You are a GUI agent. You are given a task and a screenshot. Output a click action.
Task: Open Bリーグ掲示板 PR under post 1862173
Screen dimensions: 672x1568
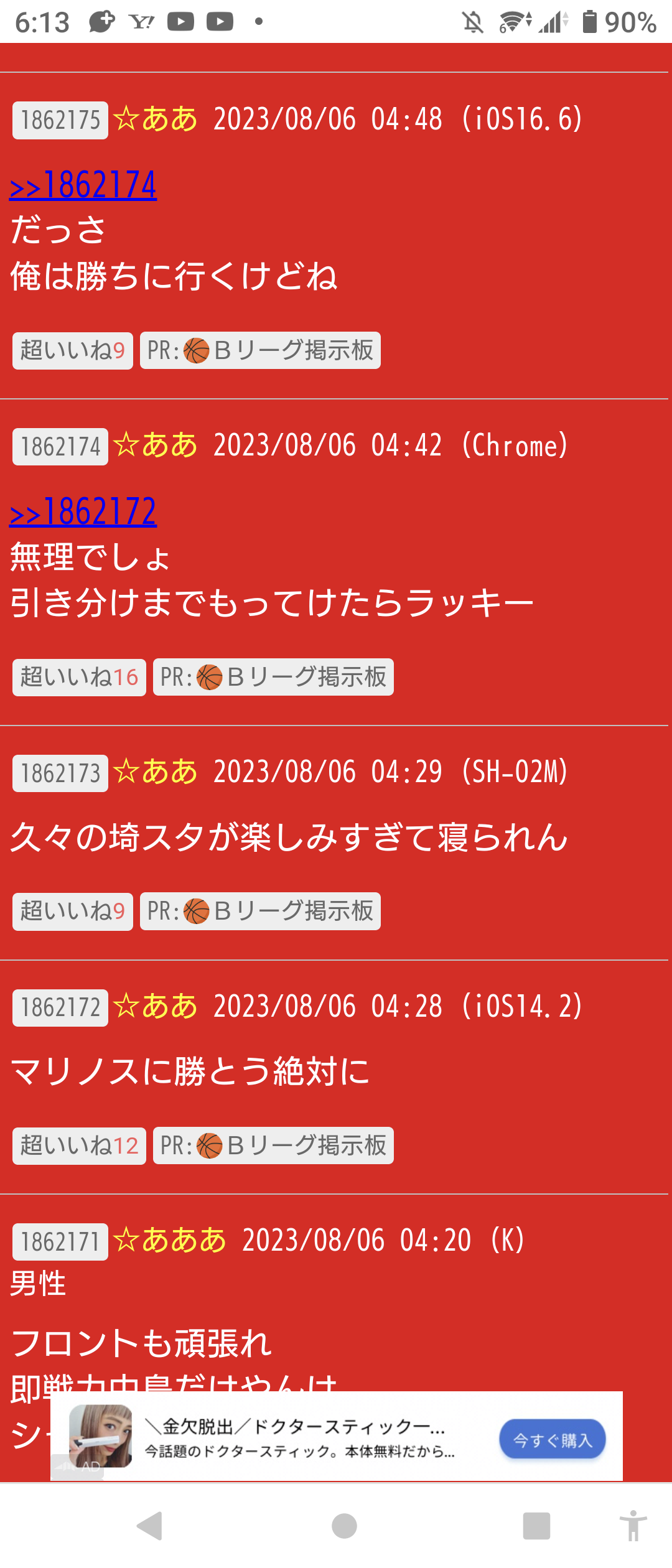click(260, 912)
